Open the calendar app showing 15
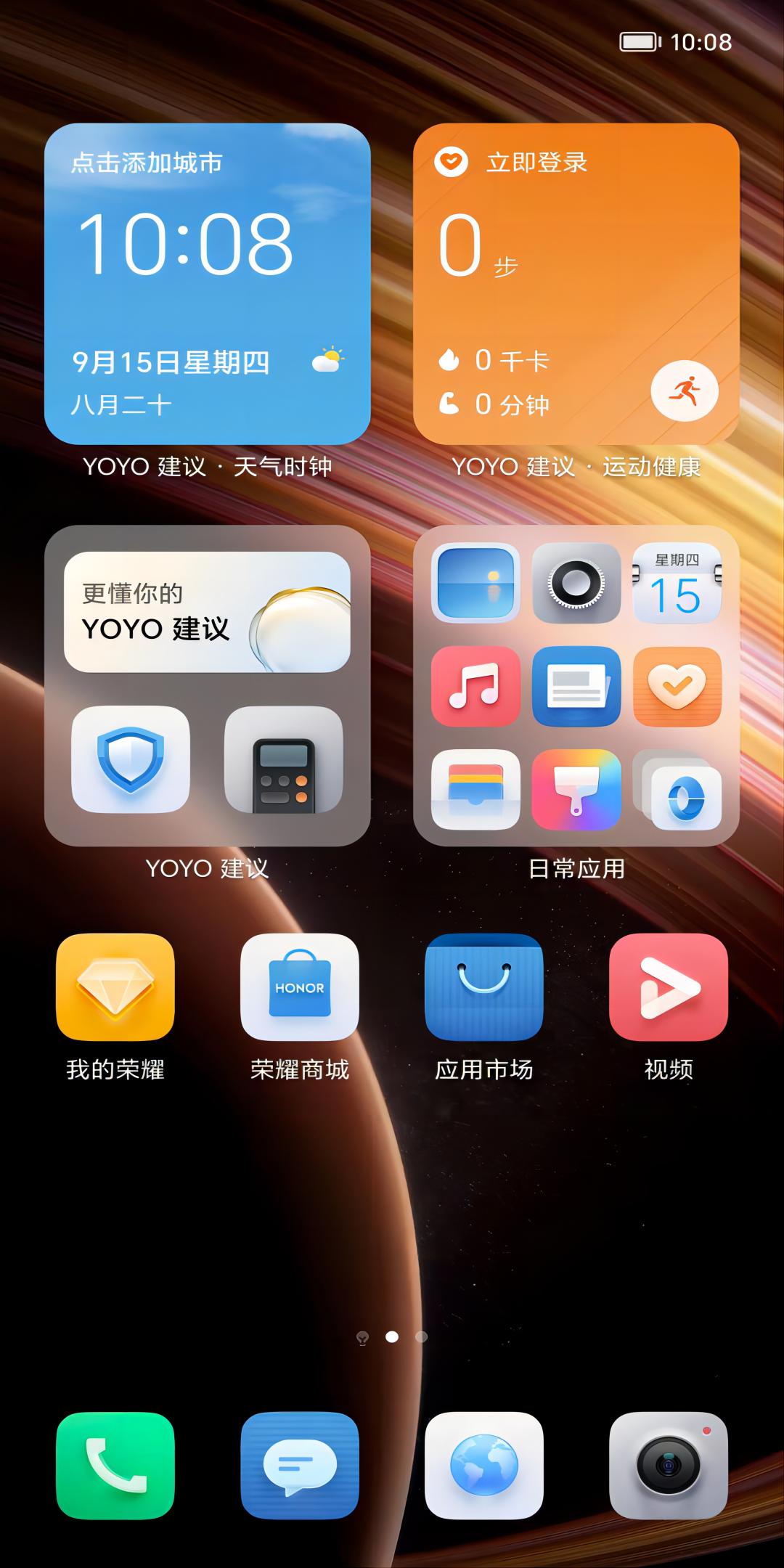This screenshot has width=784, height=1568. 677,583
